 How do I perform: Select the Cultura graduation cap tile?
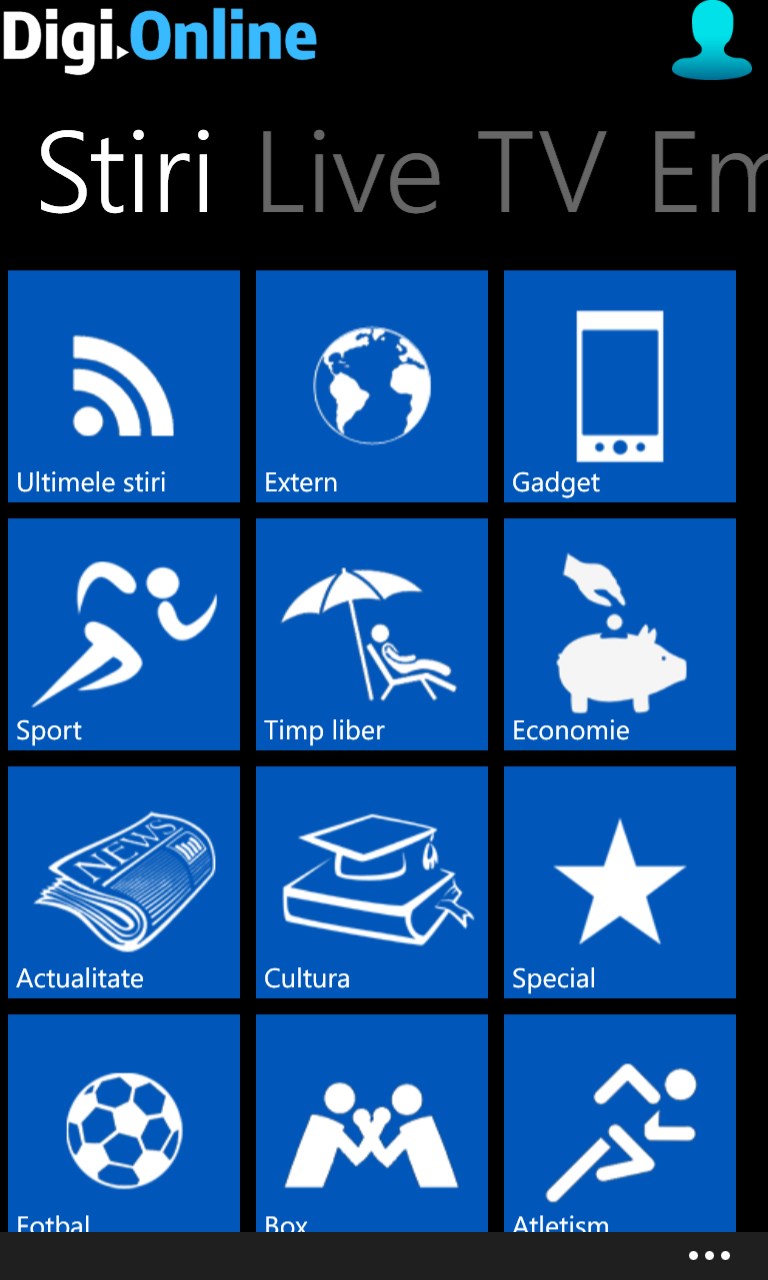click(371, 881)
